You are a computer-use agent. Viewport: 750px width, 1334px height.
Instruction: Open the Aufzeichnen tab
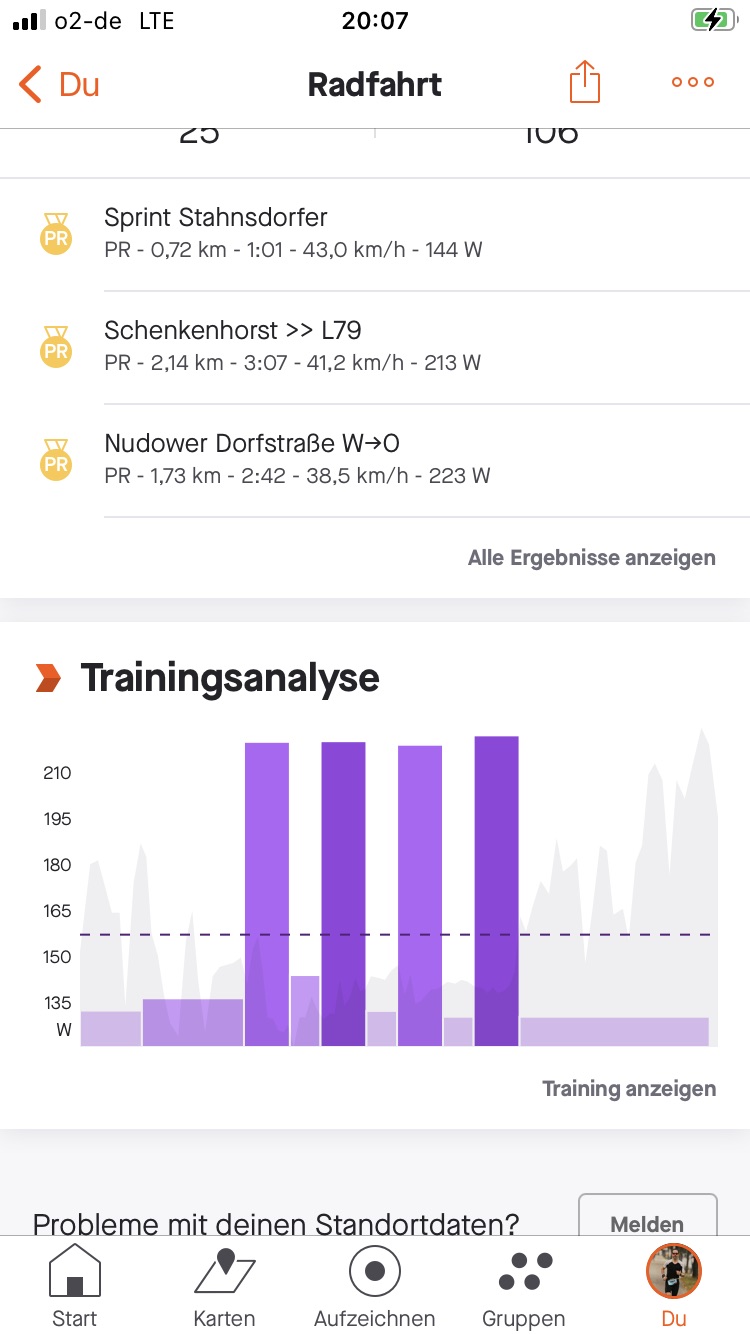[x=375, y=1287]
